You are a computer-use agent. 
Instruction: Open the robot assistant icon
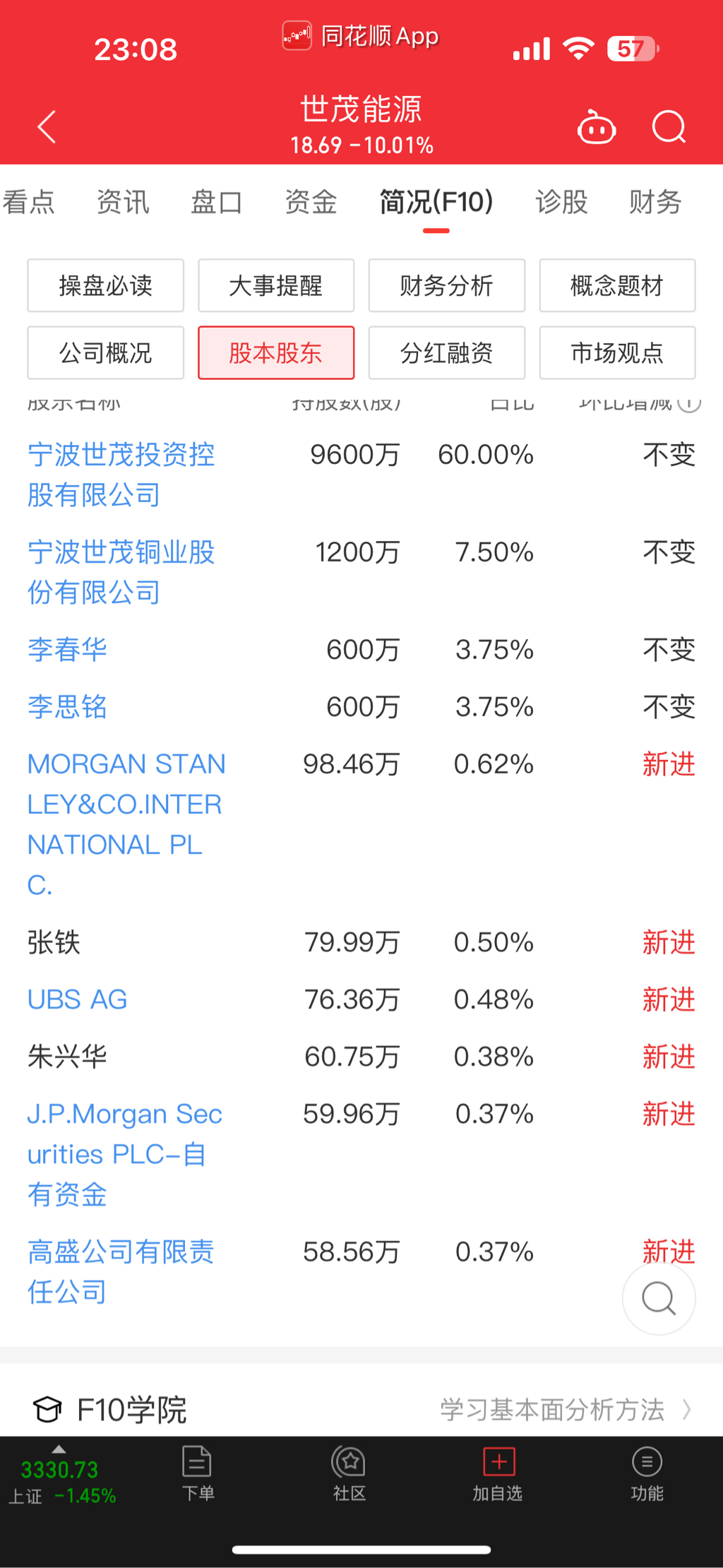(597, 128)
